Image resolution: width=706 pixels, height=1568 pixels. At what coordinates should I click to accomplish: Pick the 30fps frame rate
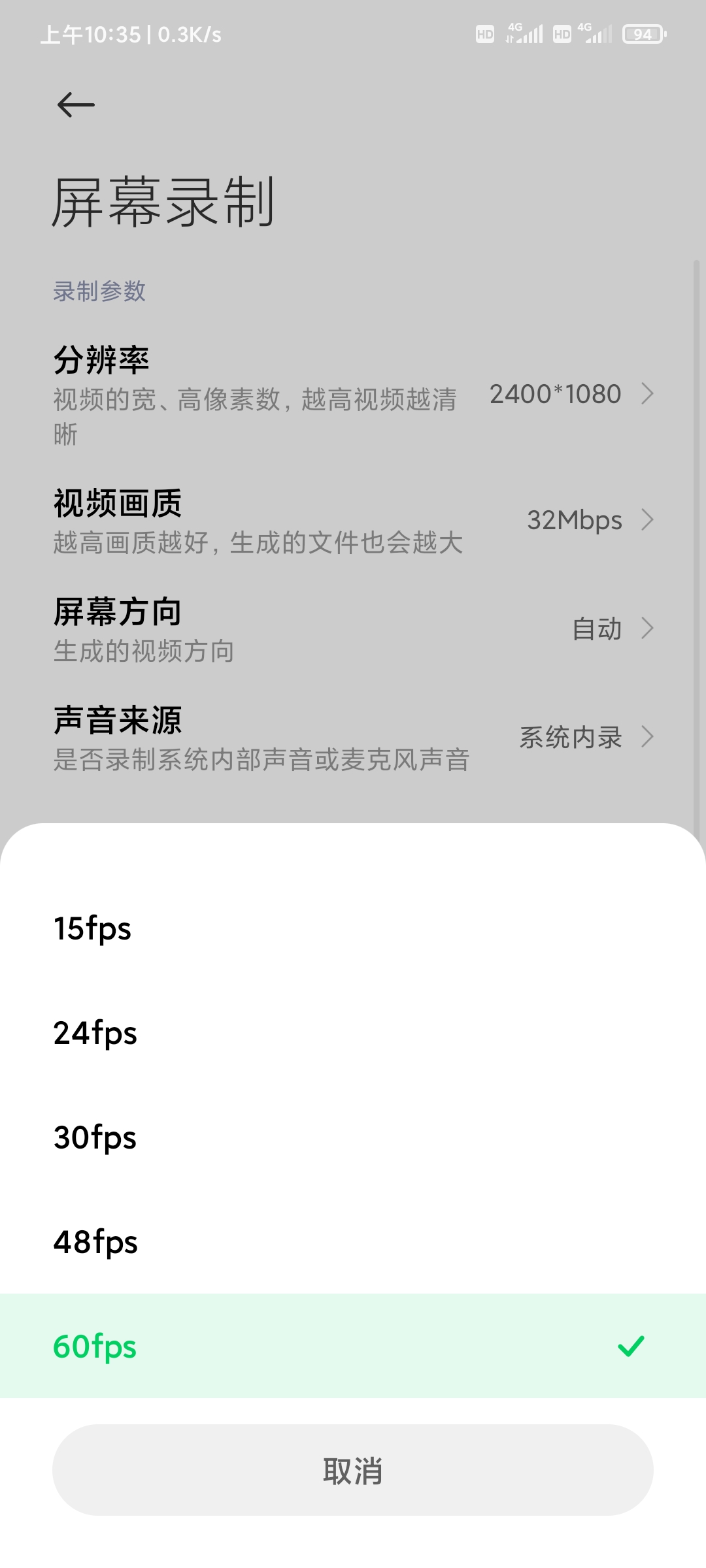[353, 1137]
